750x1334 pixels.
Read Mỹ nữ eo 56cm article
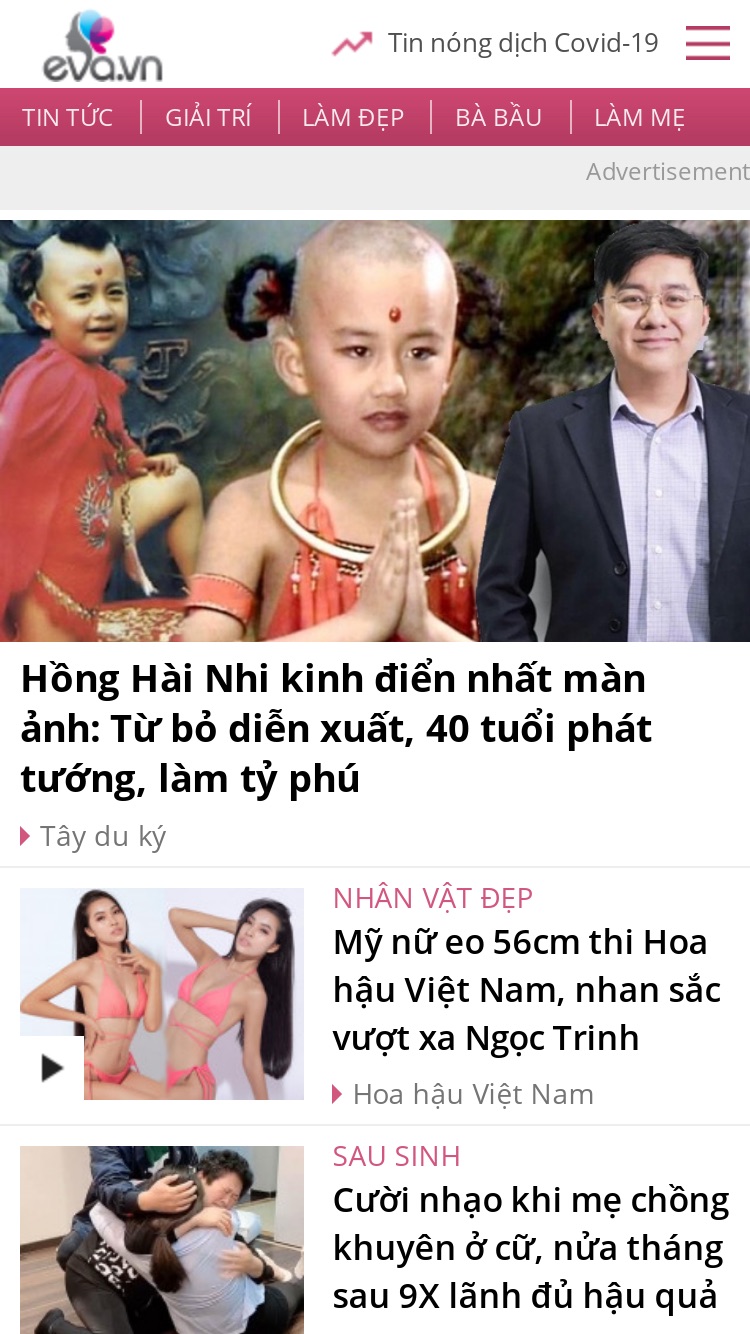(x=527, y=990)
